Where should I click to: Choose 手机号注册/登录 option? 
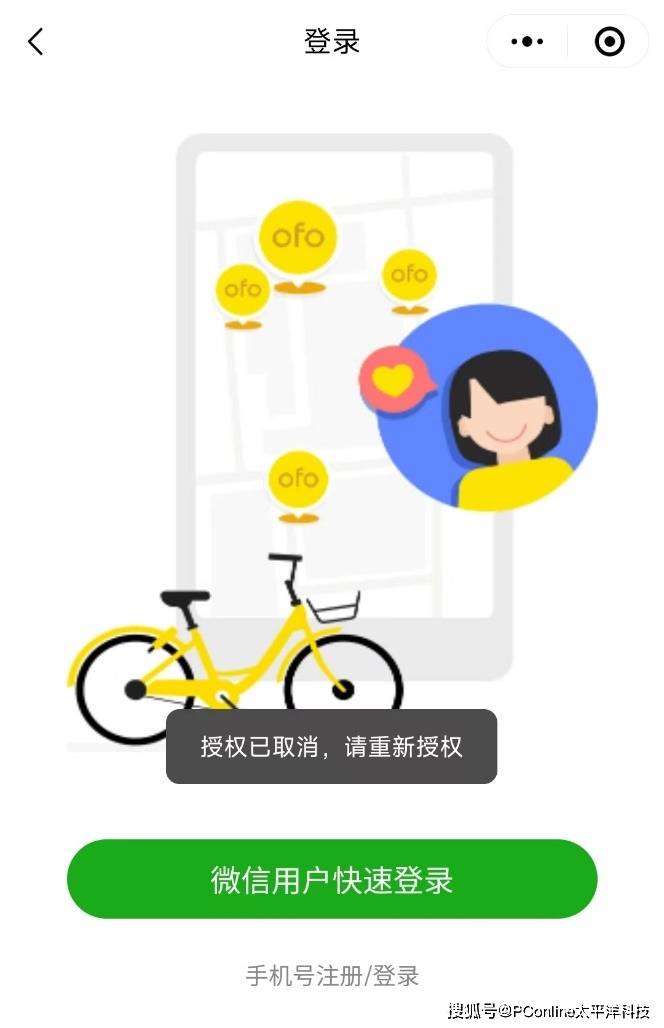[x=332, y=975]
